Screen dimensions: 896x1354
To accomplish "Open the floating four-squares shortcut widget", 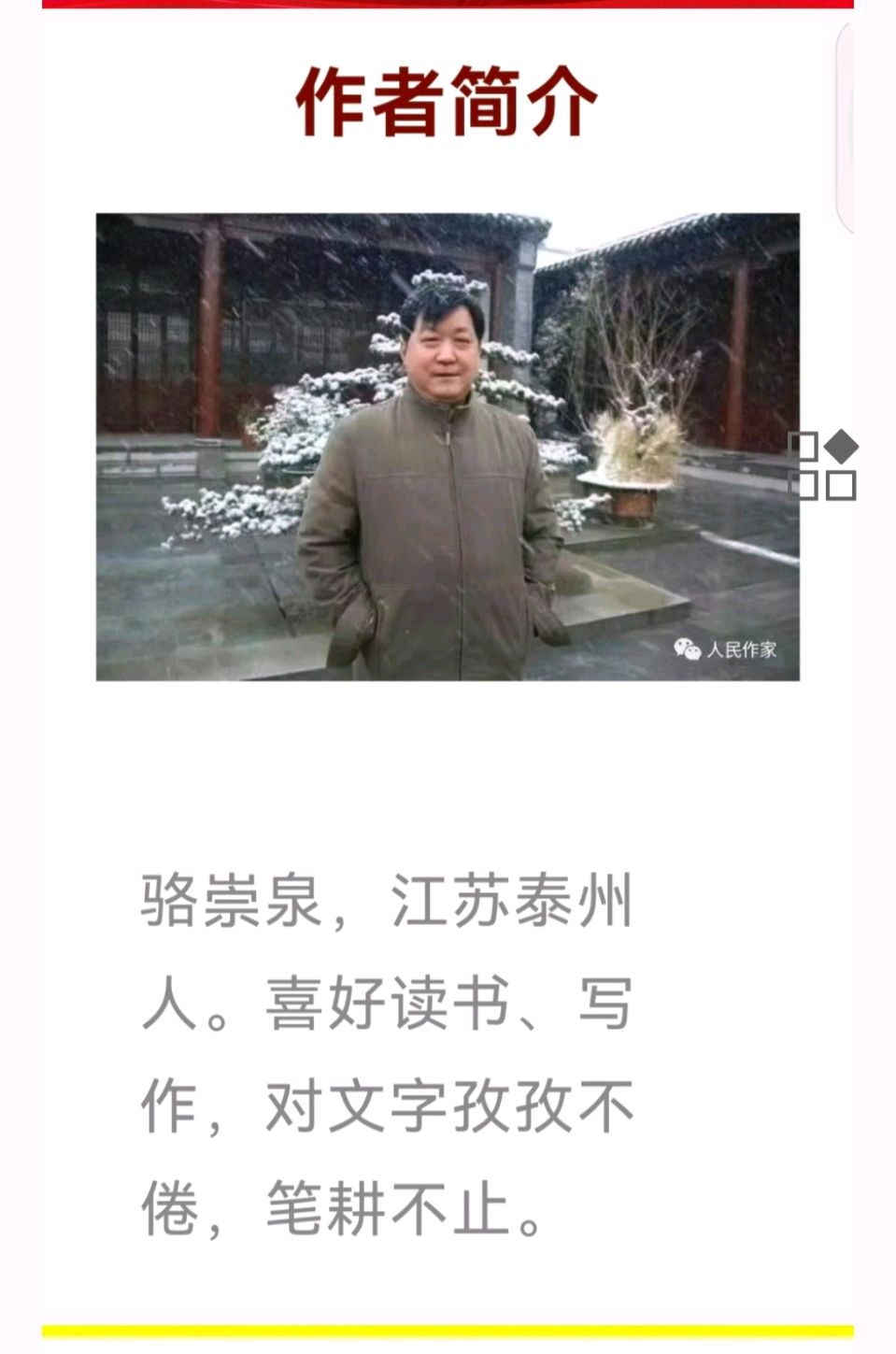I will coord(822,465).
